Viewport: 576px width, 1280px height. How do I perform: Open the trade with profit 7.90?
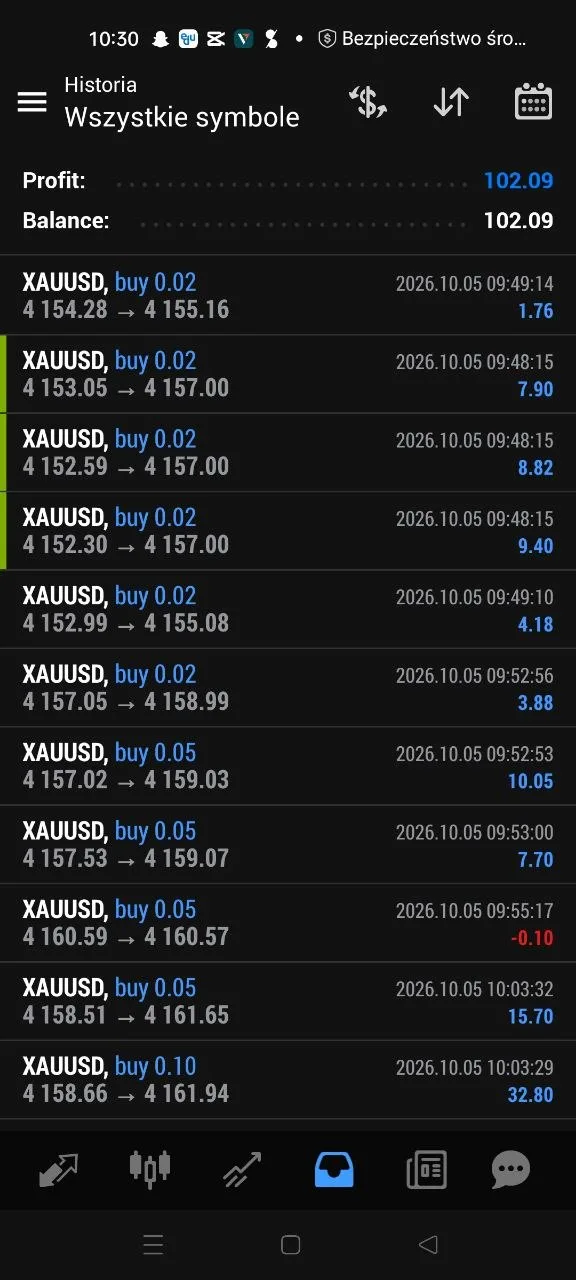288,374
